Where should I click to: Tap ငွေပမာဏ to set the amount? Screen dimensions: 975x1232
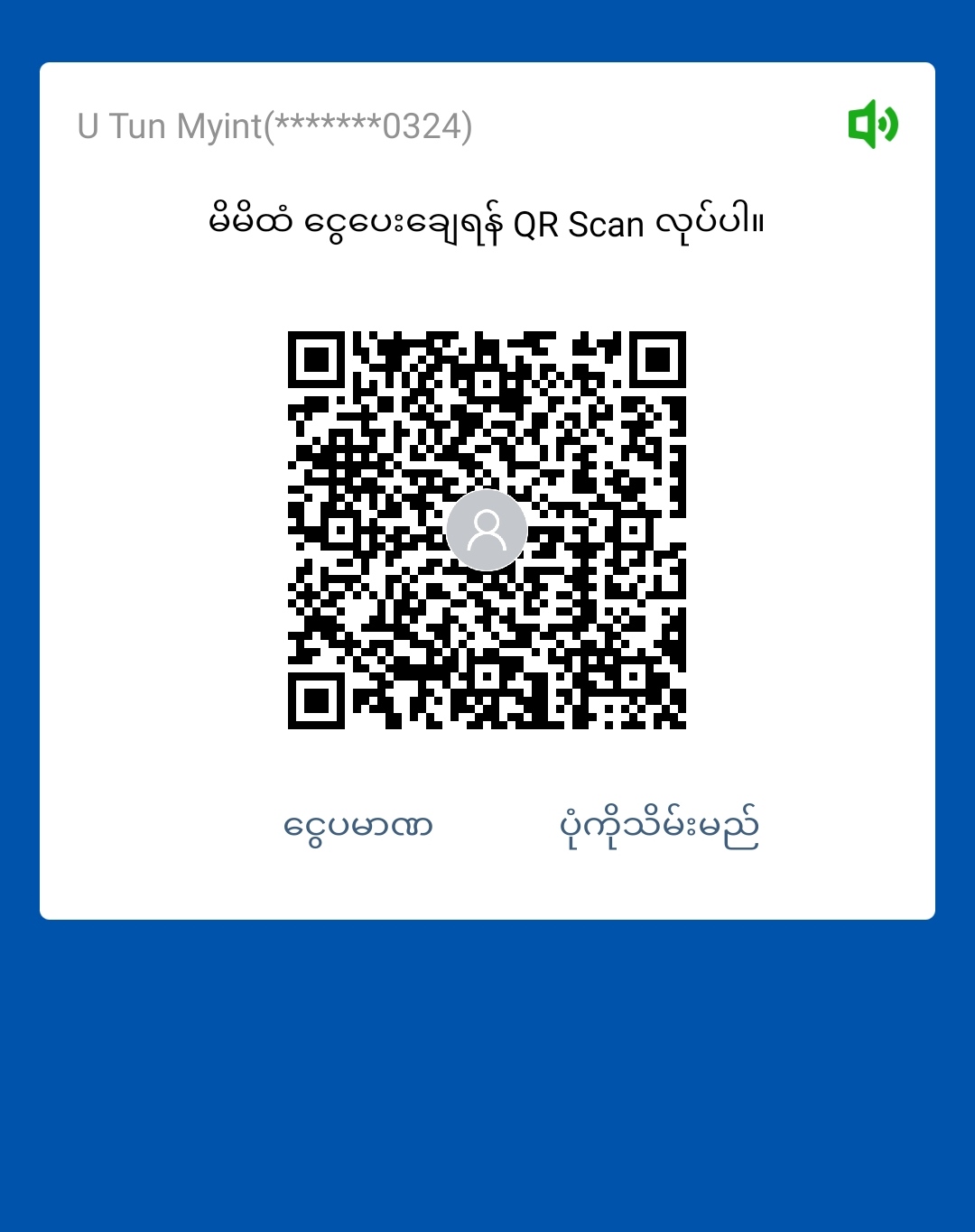click(x=358, y=827)
